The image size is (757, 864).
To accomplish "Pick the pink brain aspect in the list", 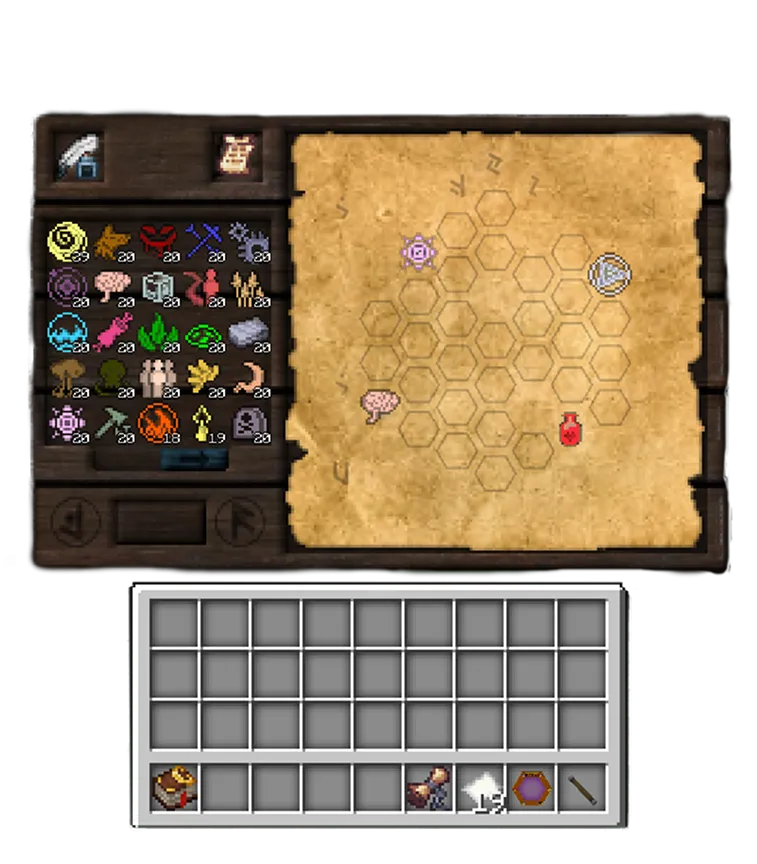I will (x=112, y=287).
